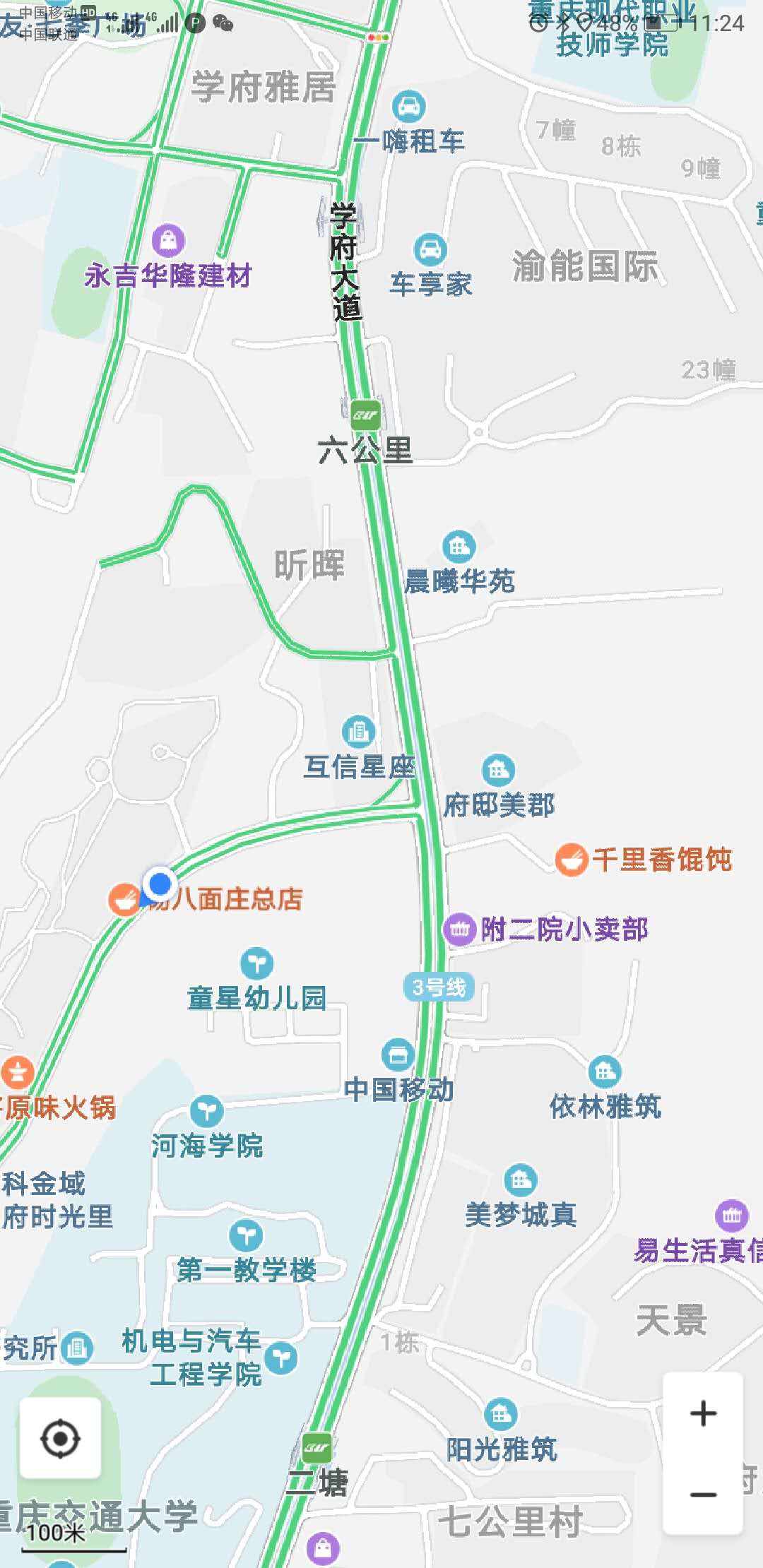Click the 易生活真信 purple store icon
Image resolution: width=763 pixels, height=1568 pixels.
pos(731,1214)
